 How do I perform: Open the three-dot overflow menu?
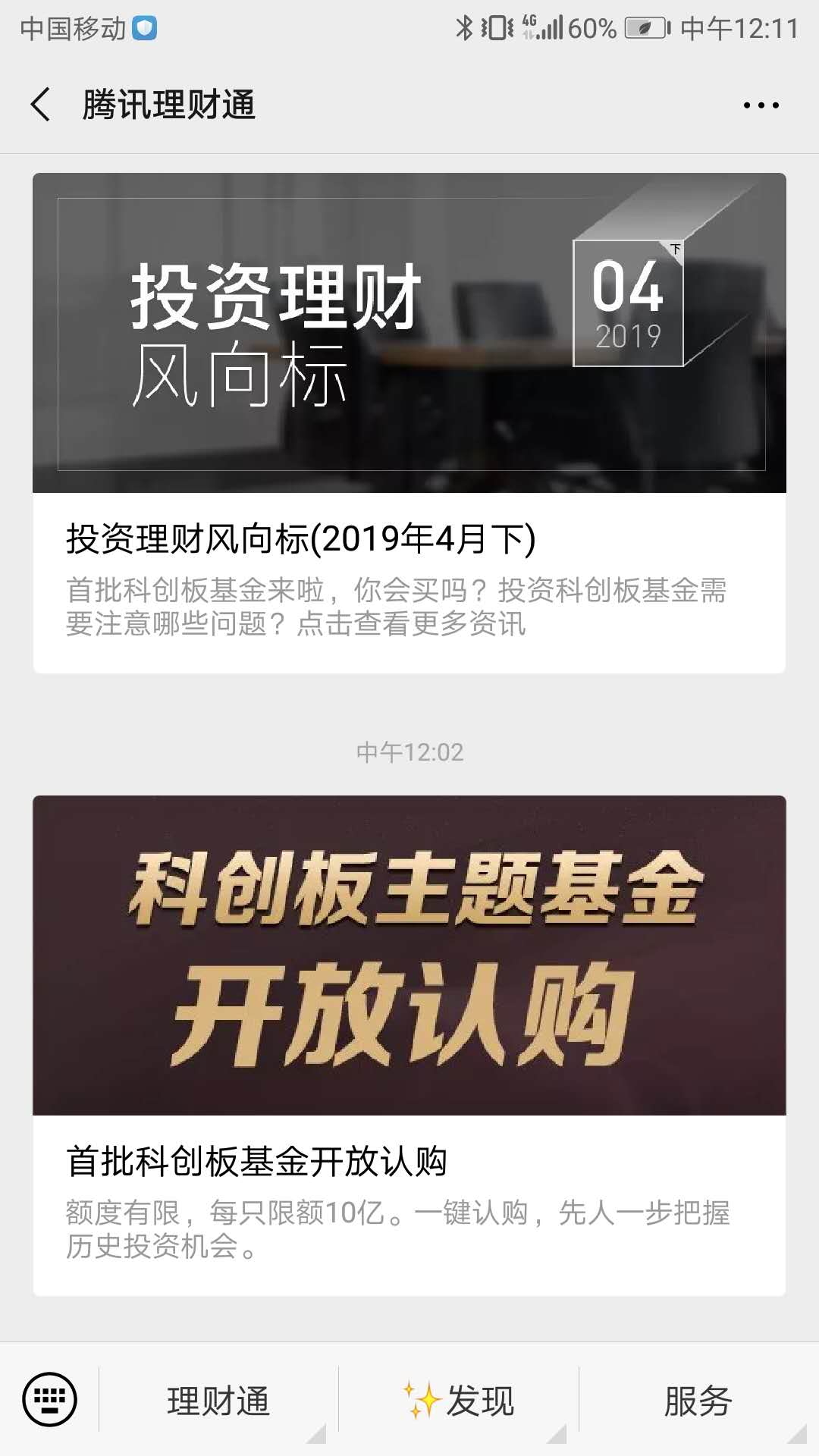coord(761,105)
